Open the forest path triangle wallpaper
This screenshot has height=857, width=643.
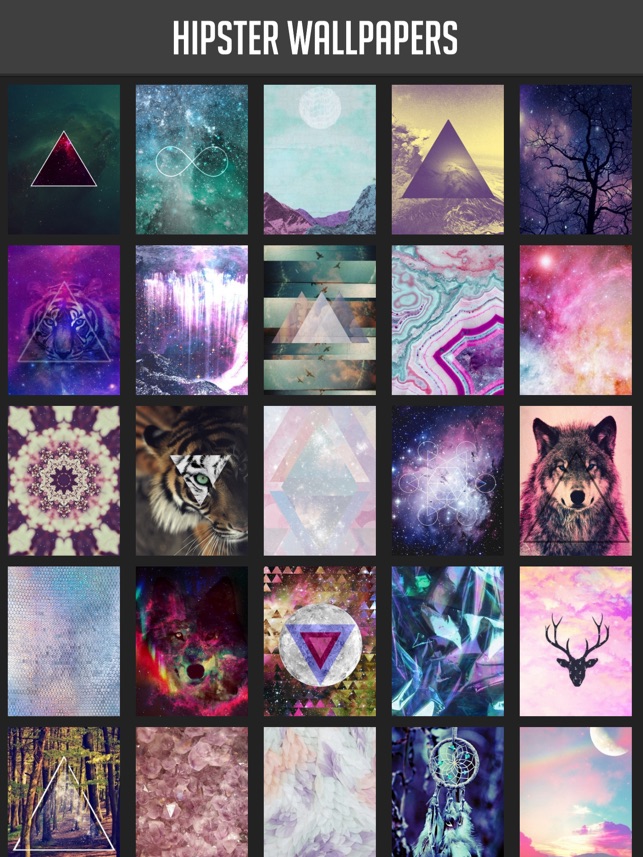[x=64, y=790]
